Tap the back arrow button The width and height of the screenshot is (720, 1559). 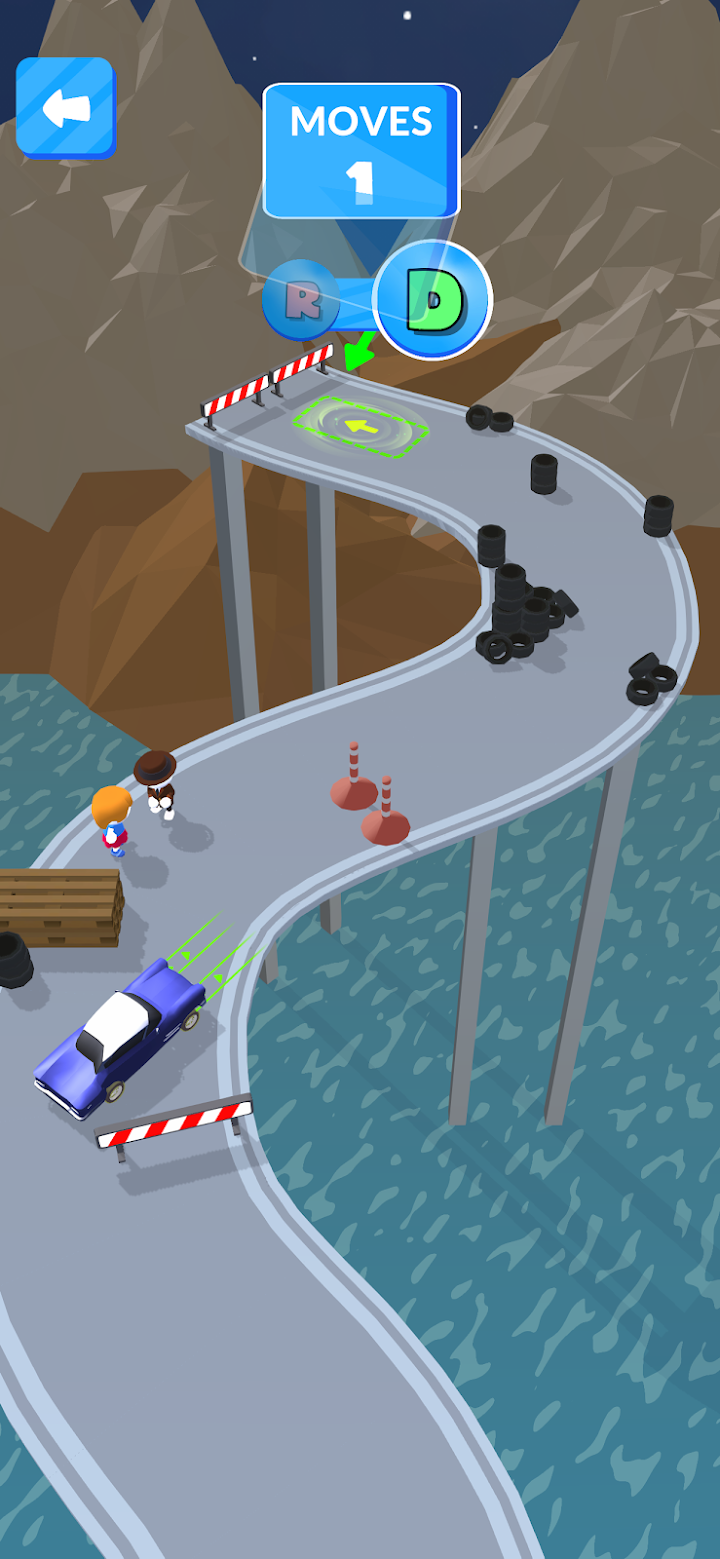(66, 107)
